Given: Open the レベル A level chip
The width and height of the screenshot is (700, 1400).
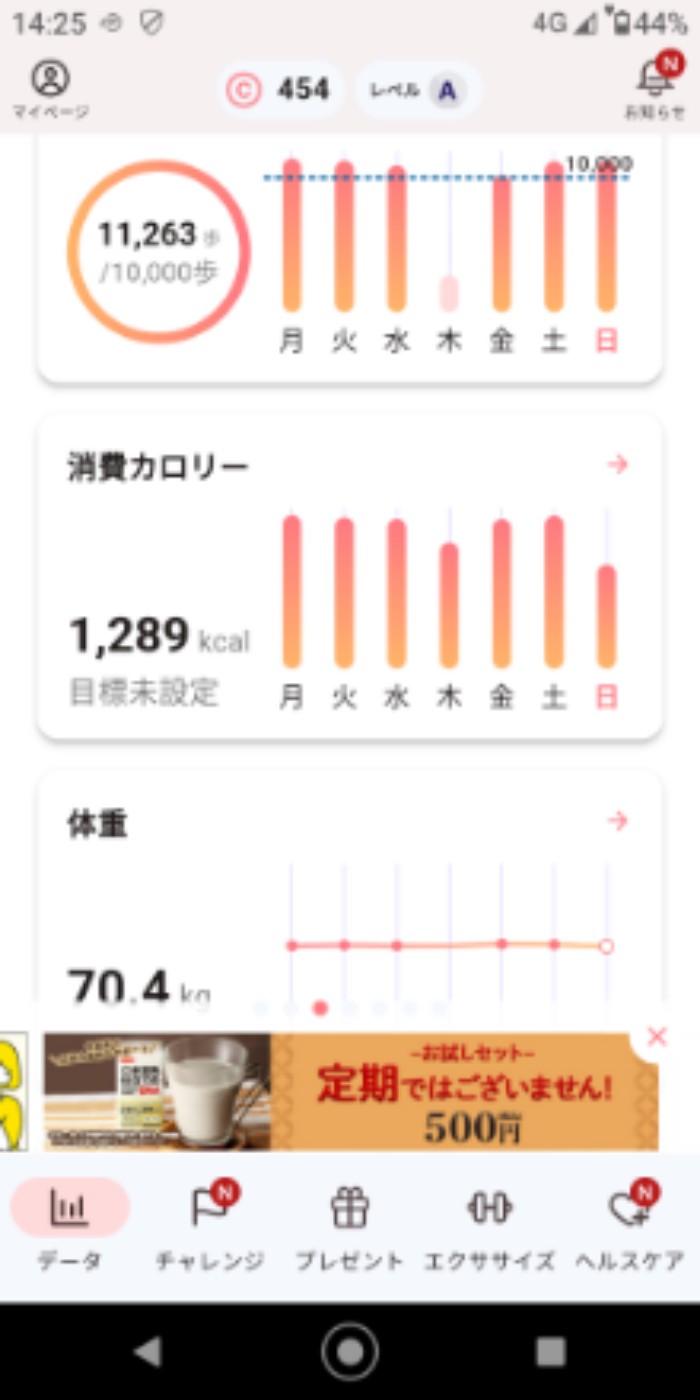Looking at the screenshot, I should tap(419, 91).
